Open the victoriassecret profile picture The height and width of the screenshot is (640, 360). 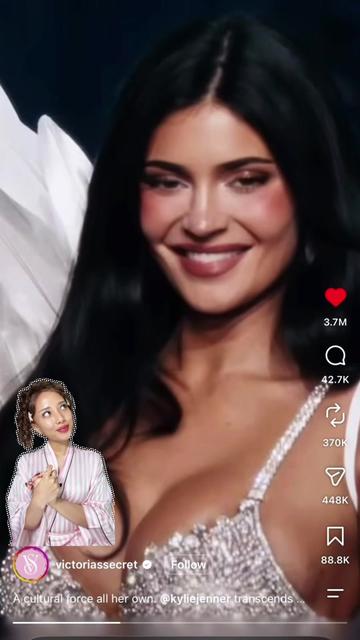[31, 565]
